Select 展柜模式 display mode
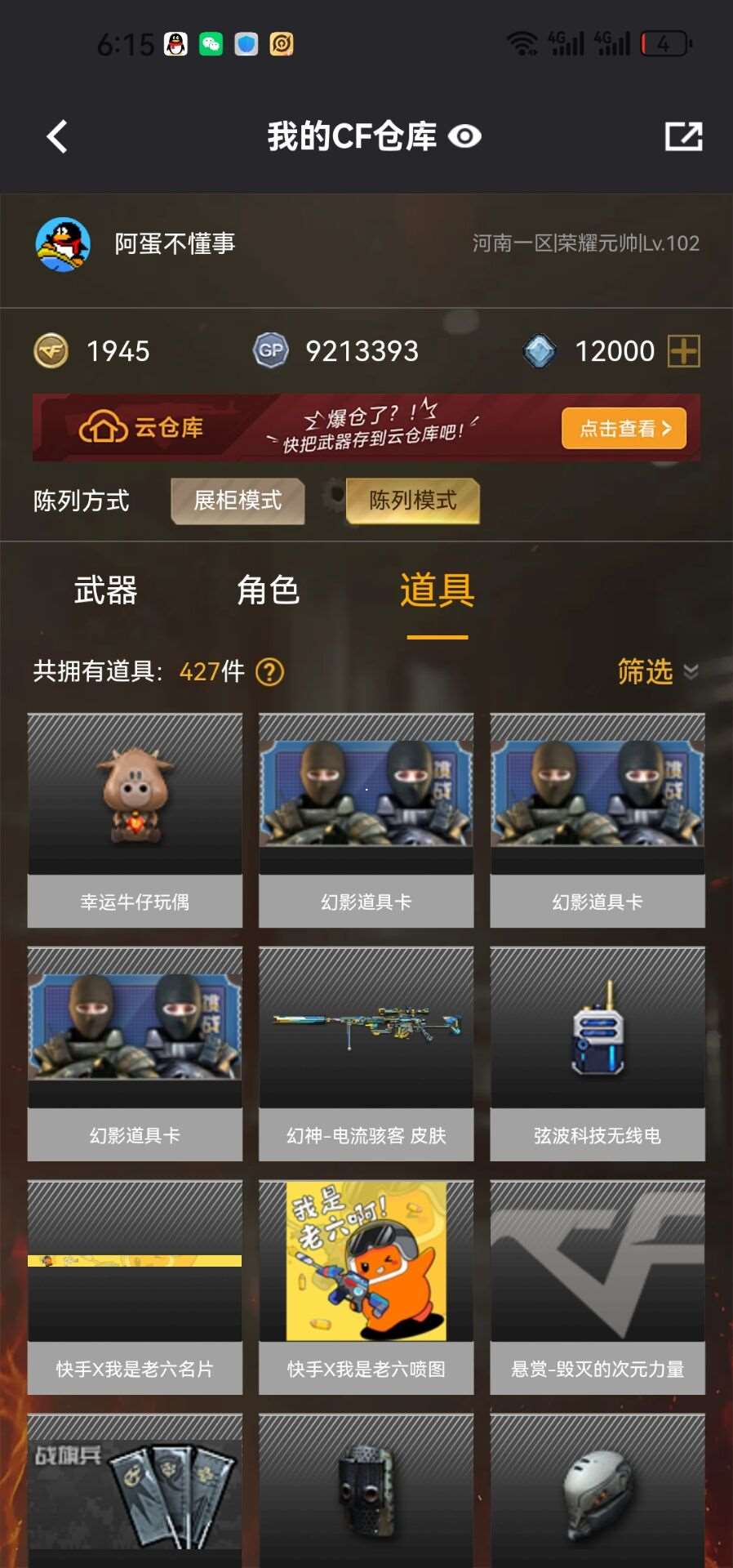 pos(238,501)
